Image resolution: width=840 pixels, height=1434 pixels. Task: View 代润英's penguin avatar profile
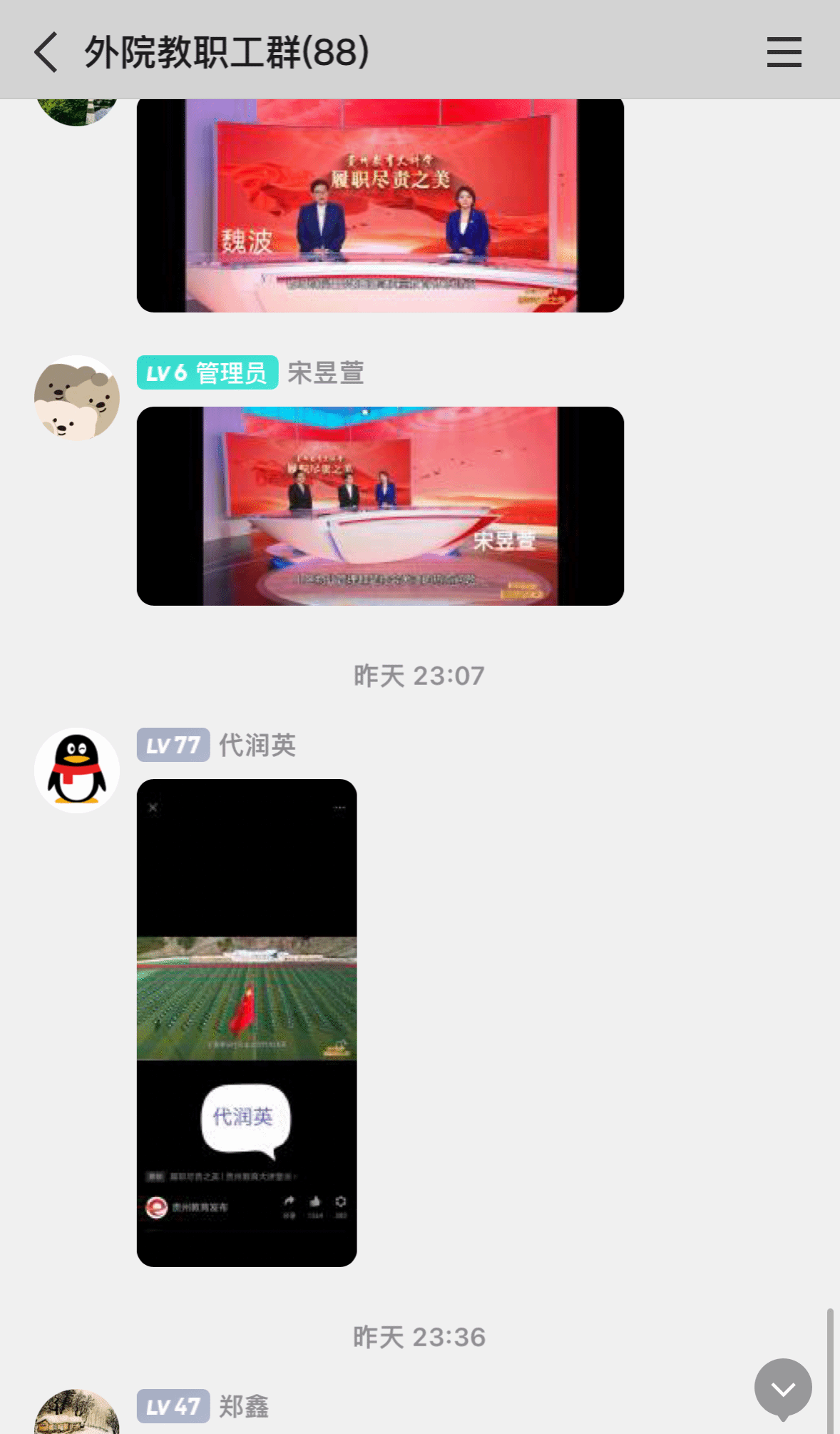(x=77, y=770)
